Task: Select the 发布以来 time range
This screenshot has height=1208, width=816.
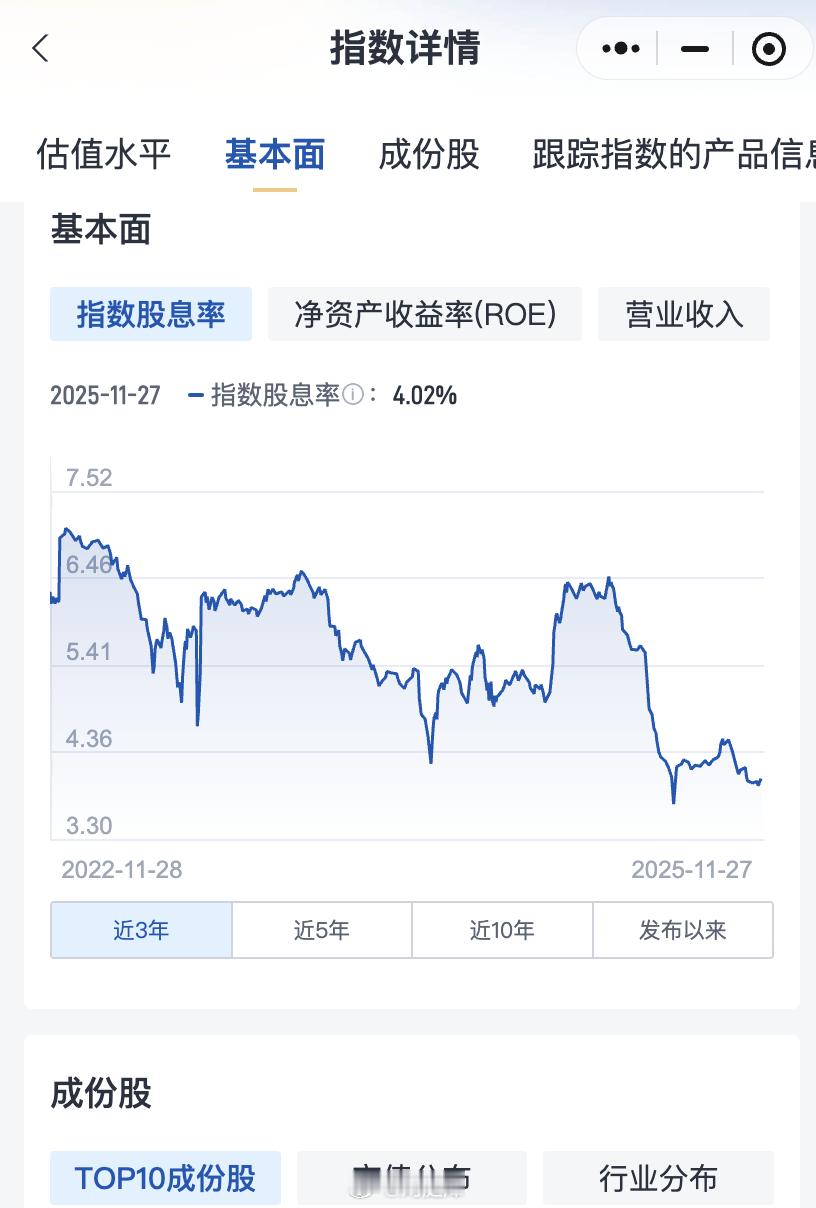Action: [683, 929]
